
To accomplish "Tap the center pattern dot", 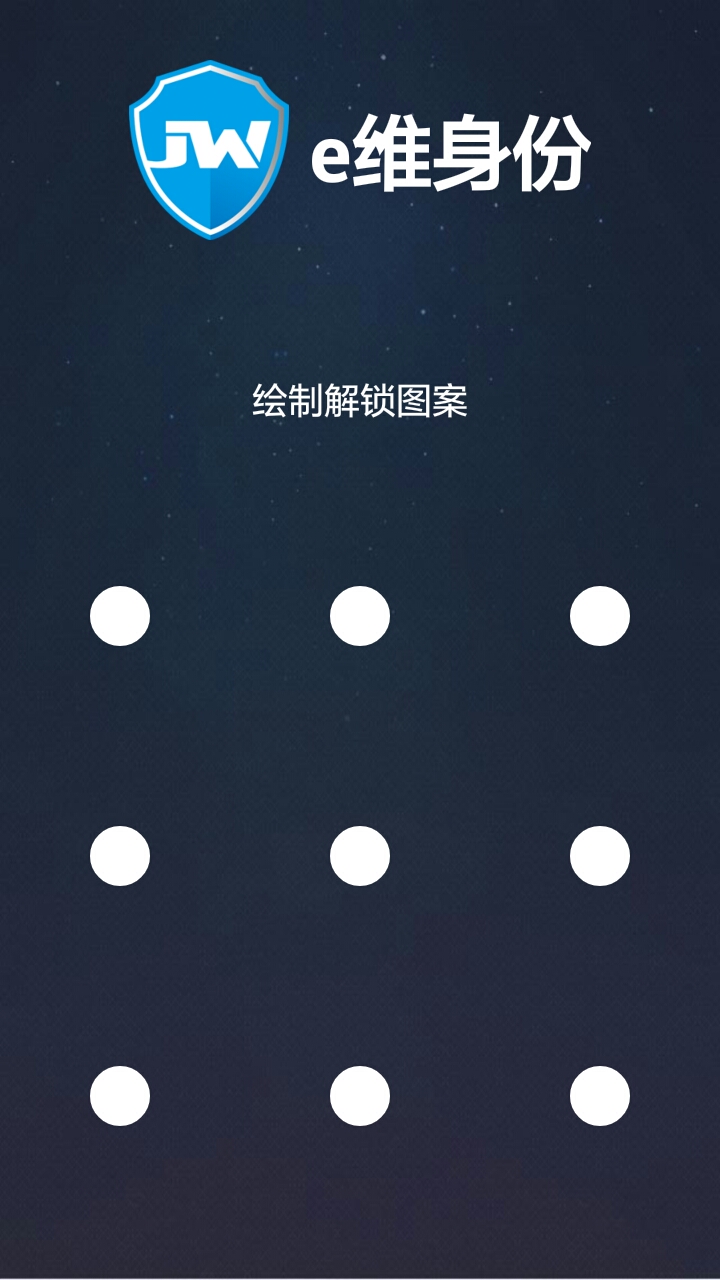I will click(x=360, y=856).
